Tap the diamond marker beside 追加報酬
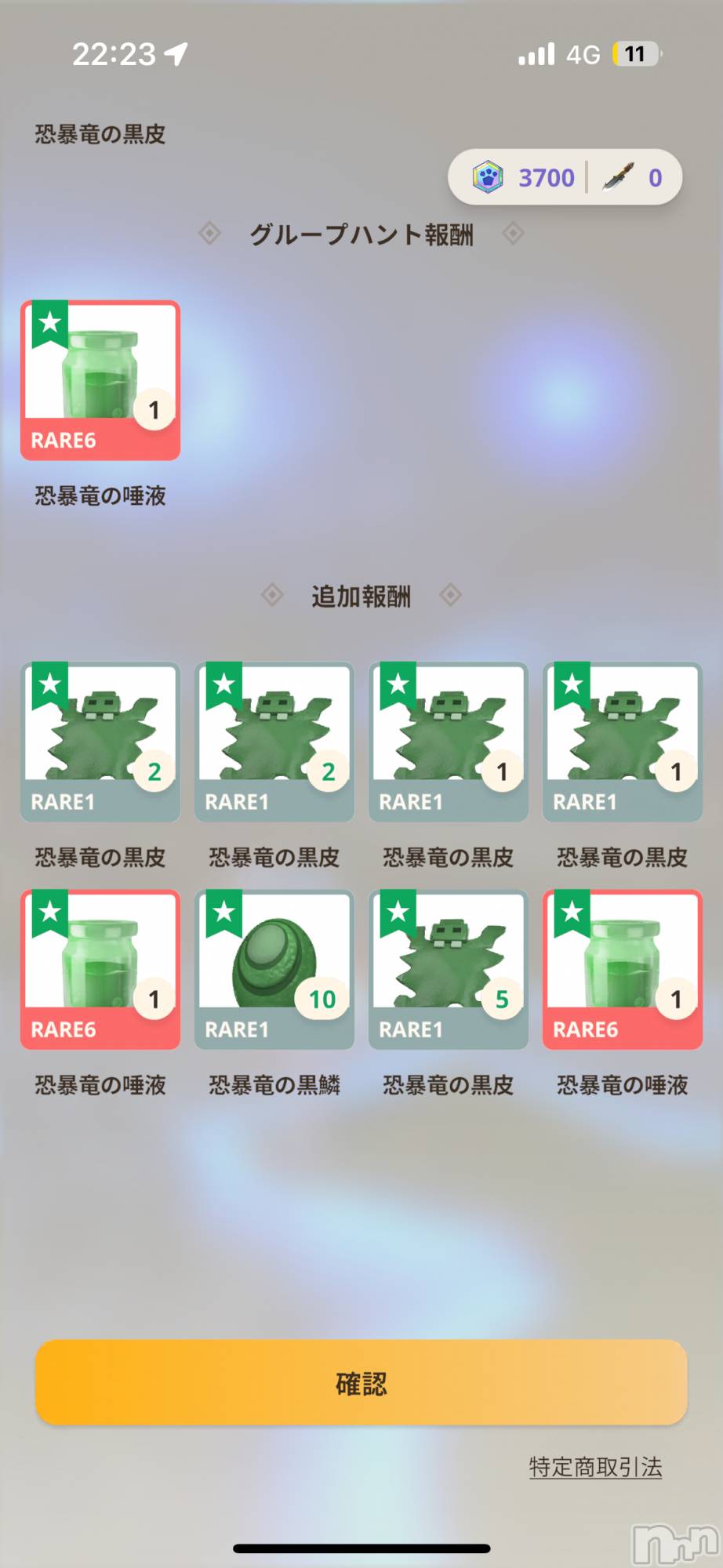The image size is (723, 1568). click(x=271, y=596)
